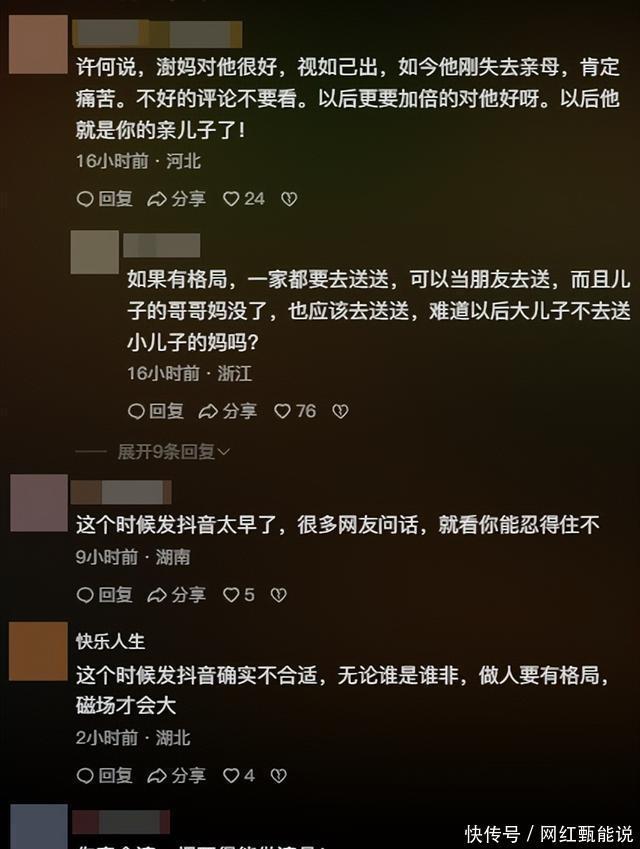This screenshot has width=640, height=849.
Task: Share the 湖南 comment with 5 likes
Action: click(x=176, y=595)
